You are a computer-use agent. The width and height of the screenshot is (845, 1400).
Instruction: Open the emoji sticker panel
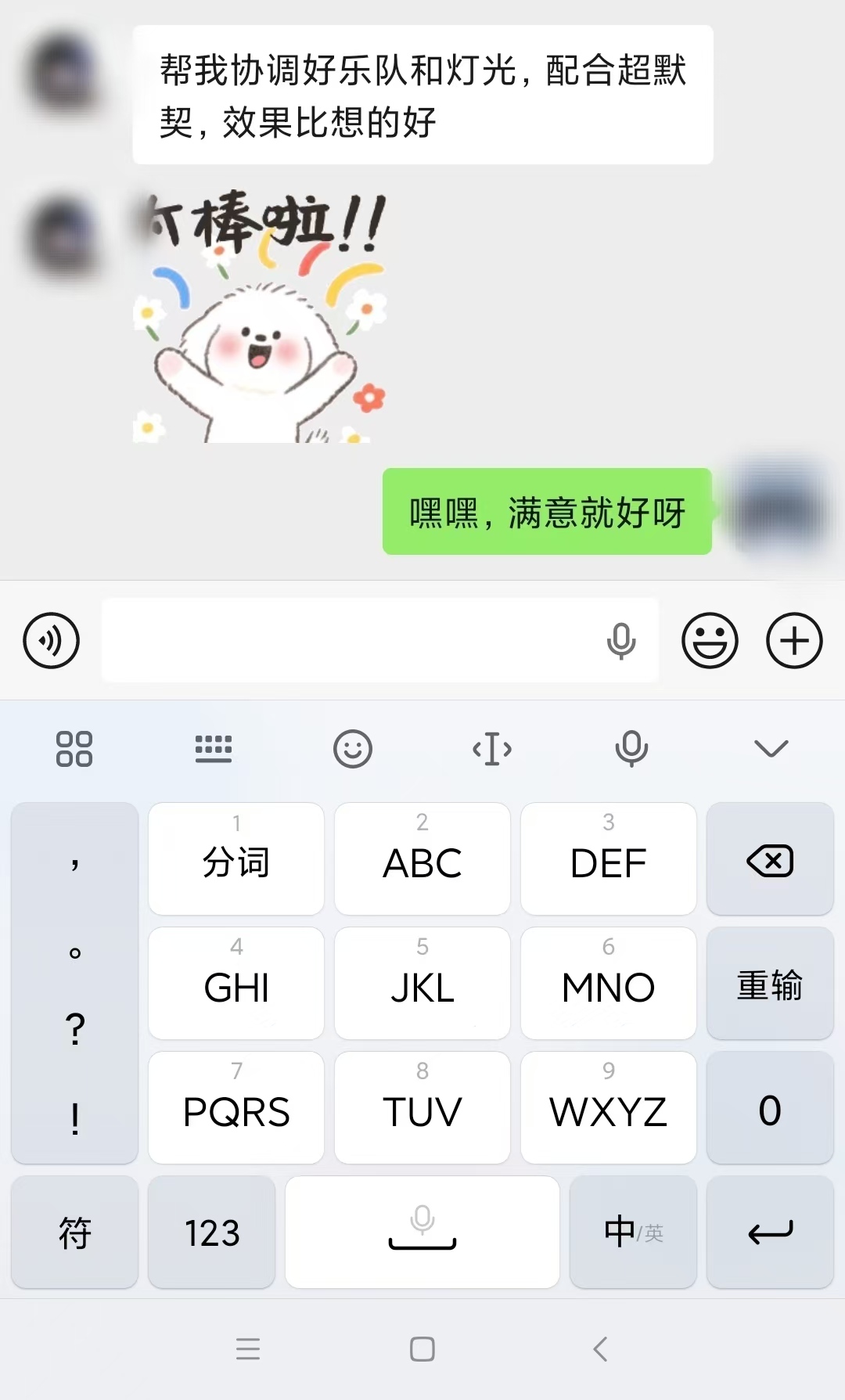710,641
